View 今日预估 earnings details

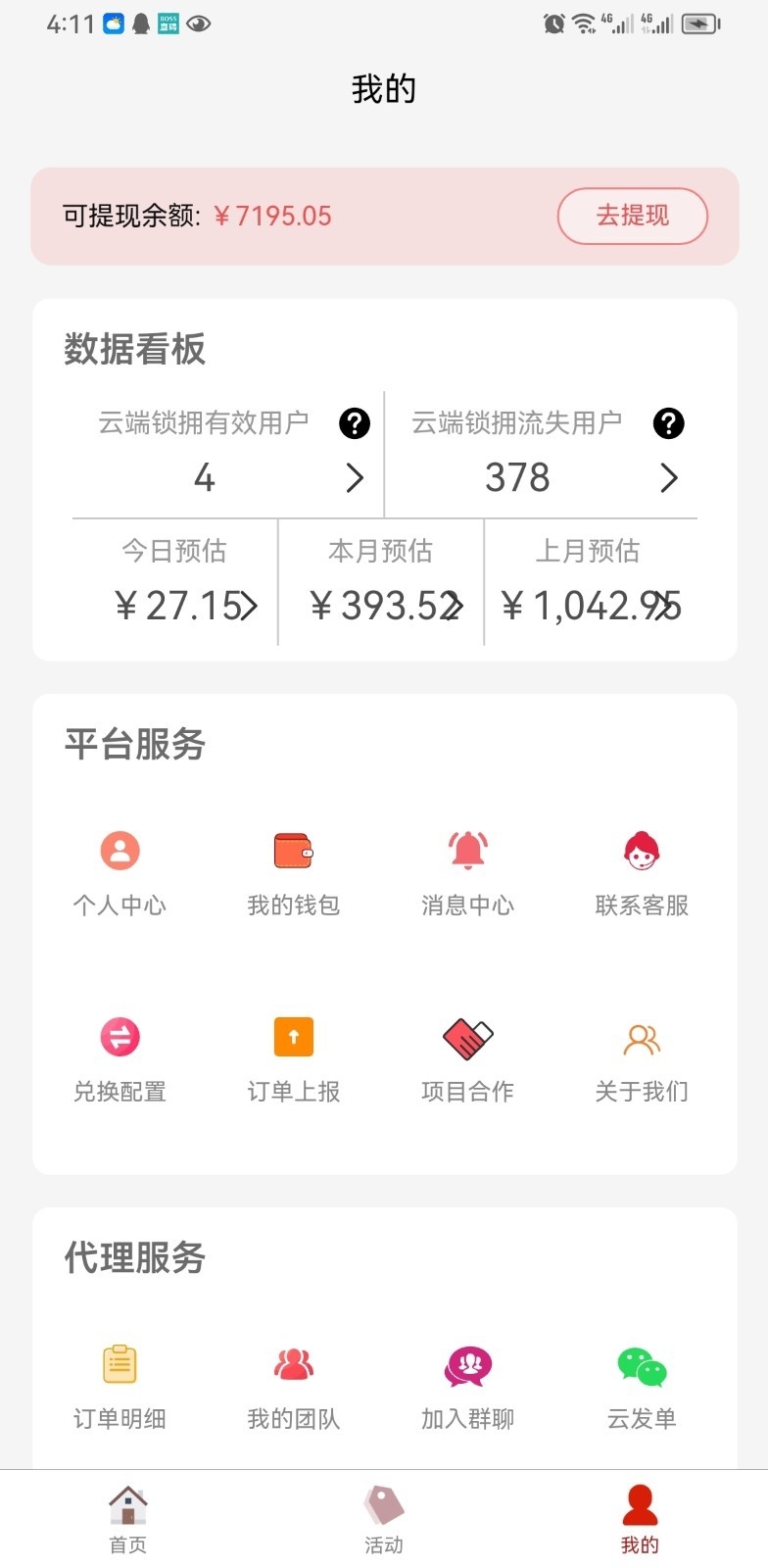[x=249, y=607]
